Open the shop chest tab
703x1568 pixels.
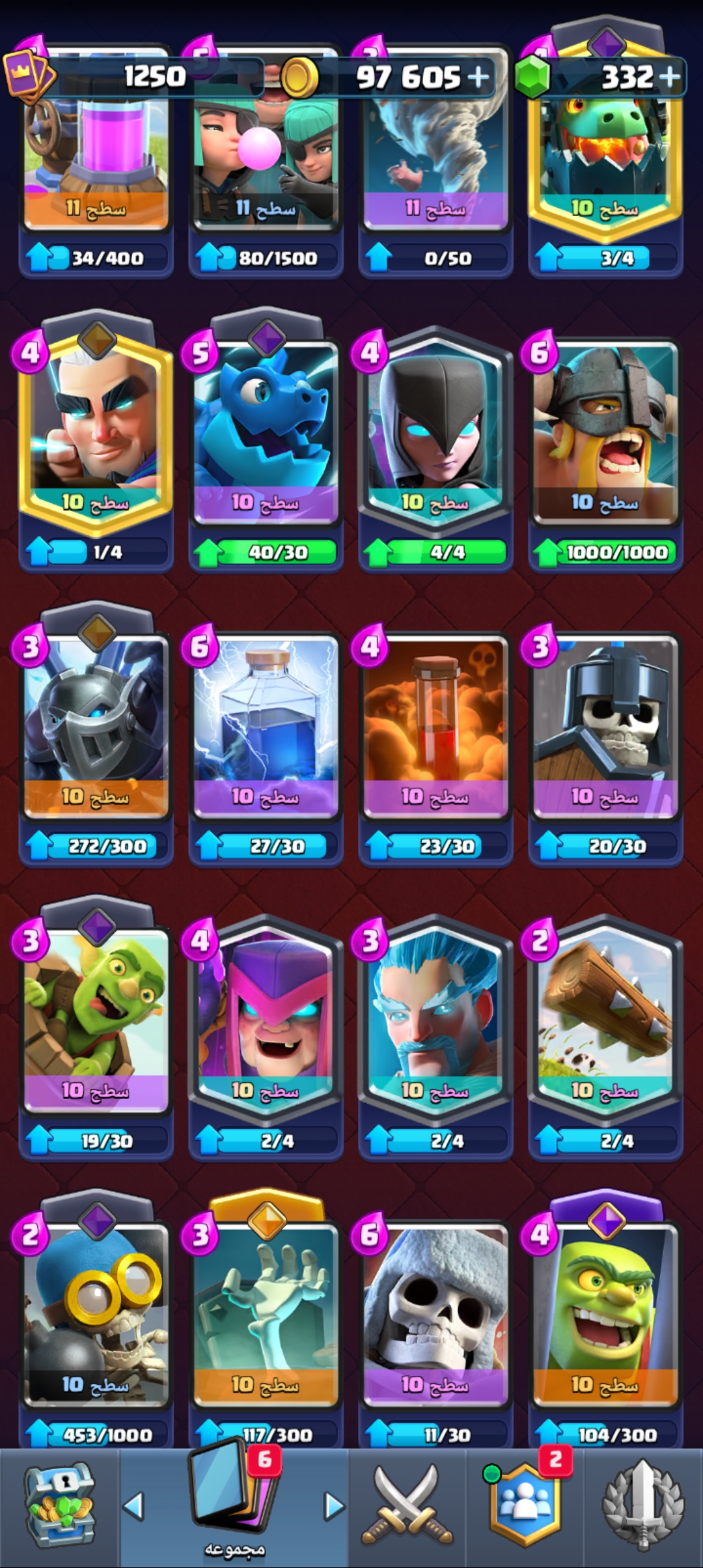60,1507
